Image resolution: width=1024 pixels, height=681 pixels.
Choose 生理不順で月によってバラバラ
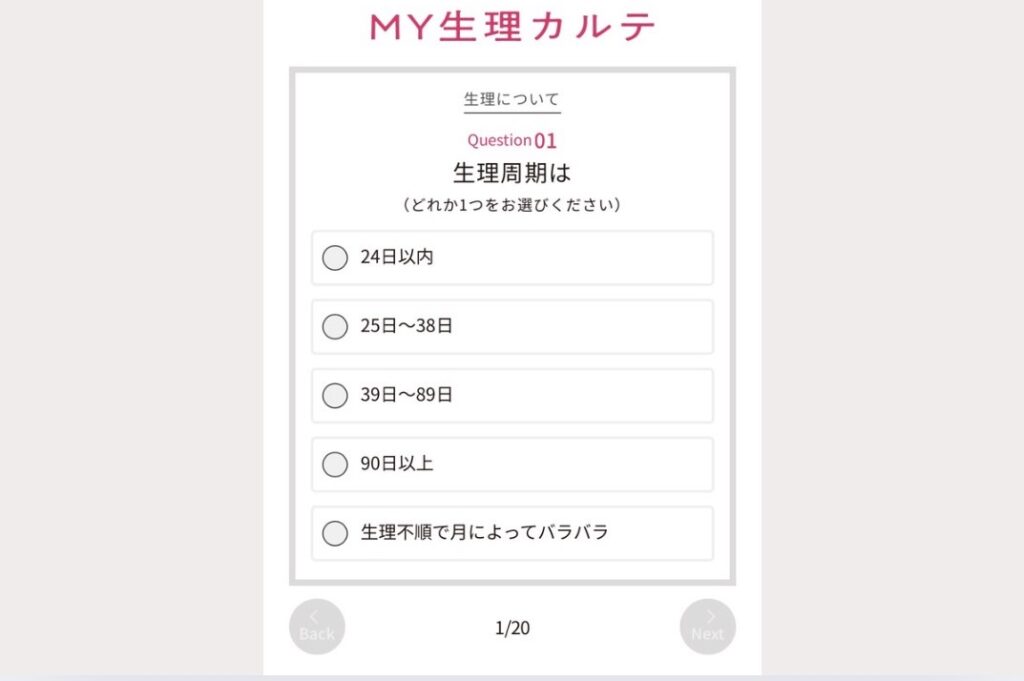[x=335, y=534]
